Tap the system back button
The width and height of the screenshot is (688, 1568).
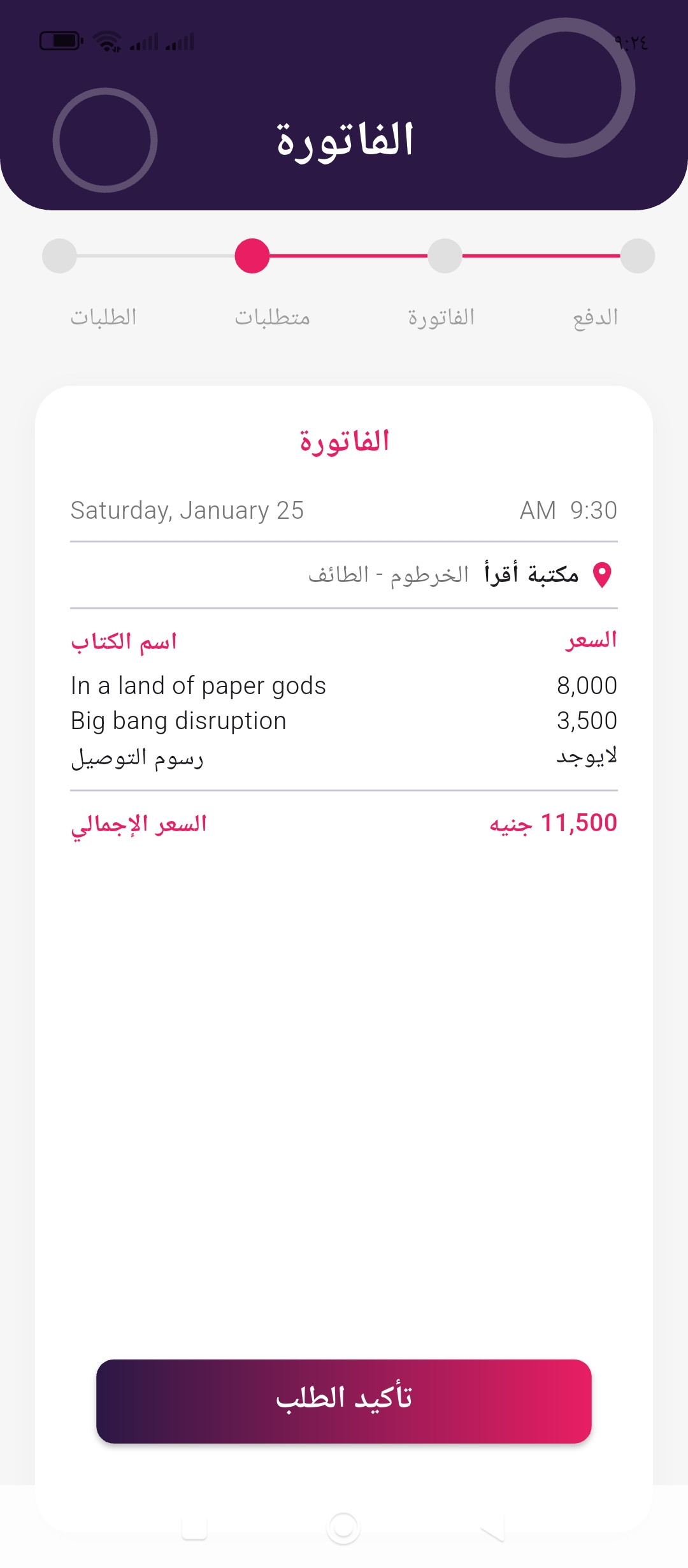point(492,1528)
